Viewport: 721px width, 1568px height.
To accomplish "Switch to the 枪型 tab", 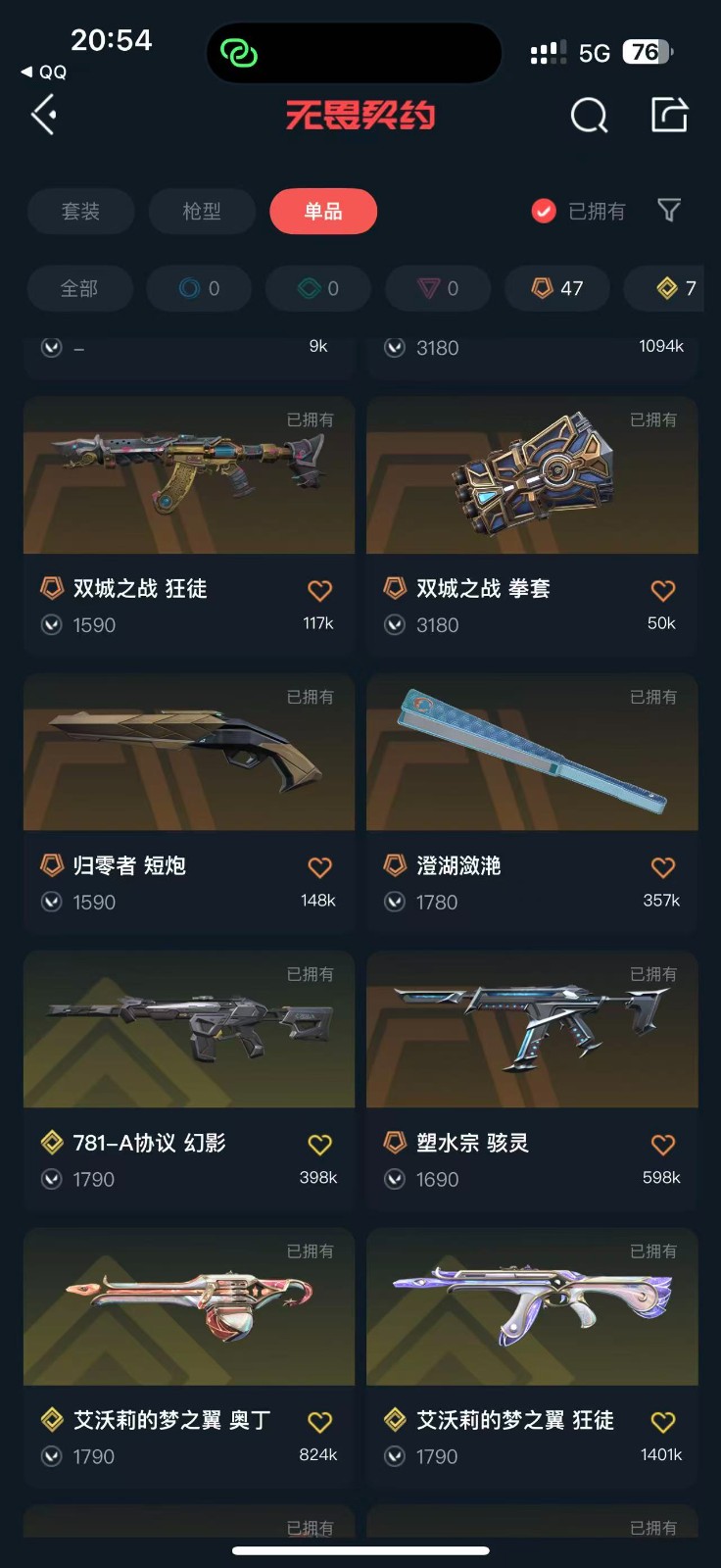I will [x=202, y=211].
